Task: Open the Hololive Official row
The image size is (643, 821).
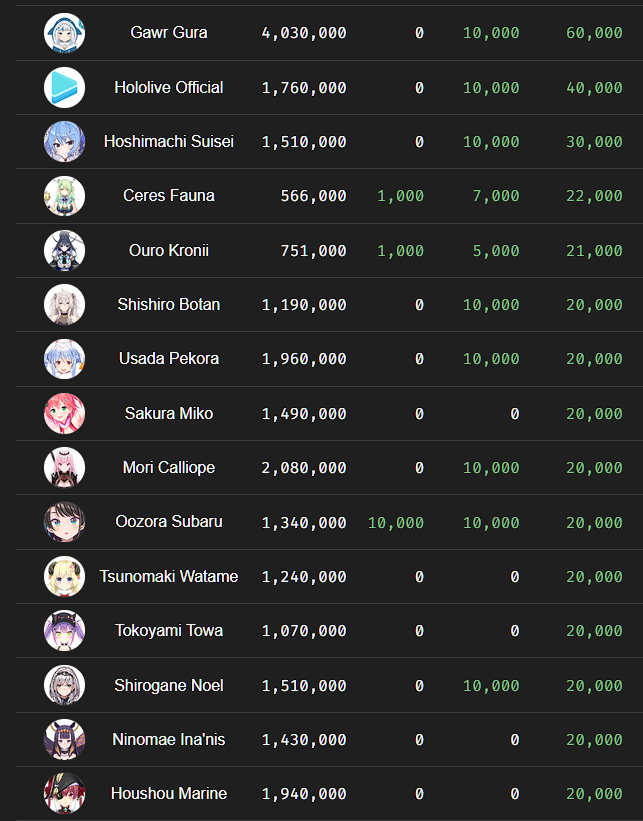Action: point(169,88)
